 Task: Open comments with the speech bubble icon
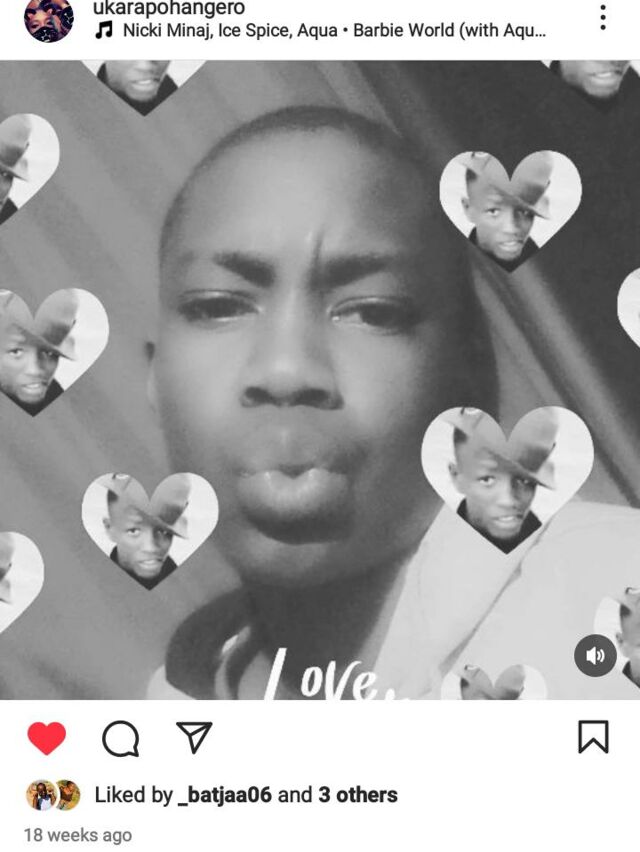click(x=121, y=738)
